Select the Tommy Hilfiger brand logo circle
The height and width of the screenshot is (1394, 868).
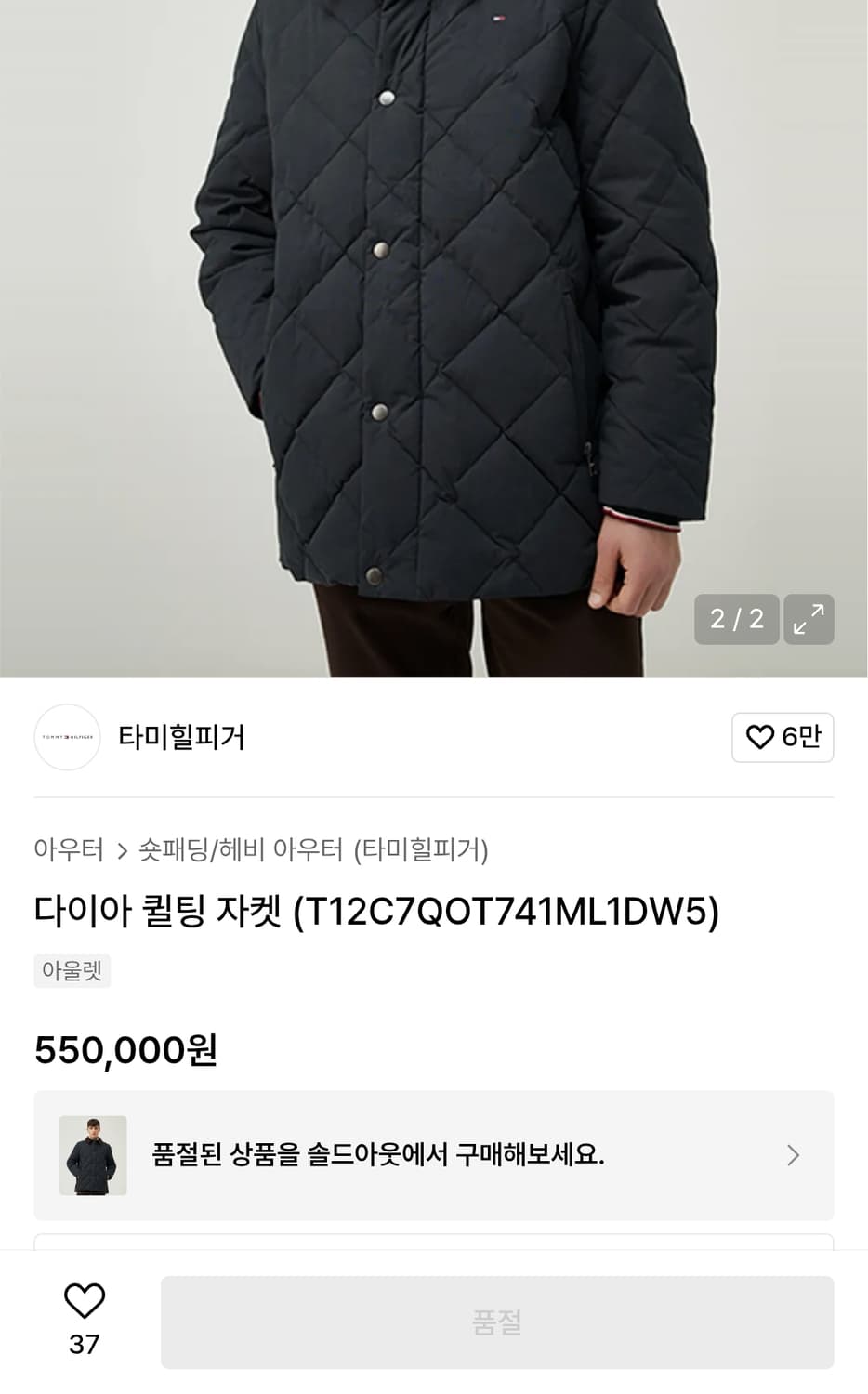[x=67, y=738]
